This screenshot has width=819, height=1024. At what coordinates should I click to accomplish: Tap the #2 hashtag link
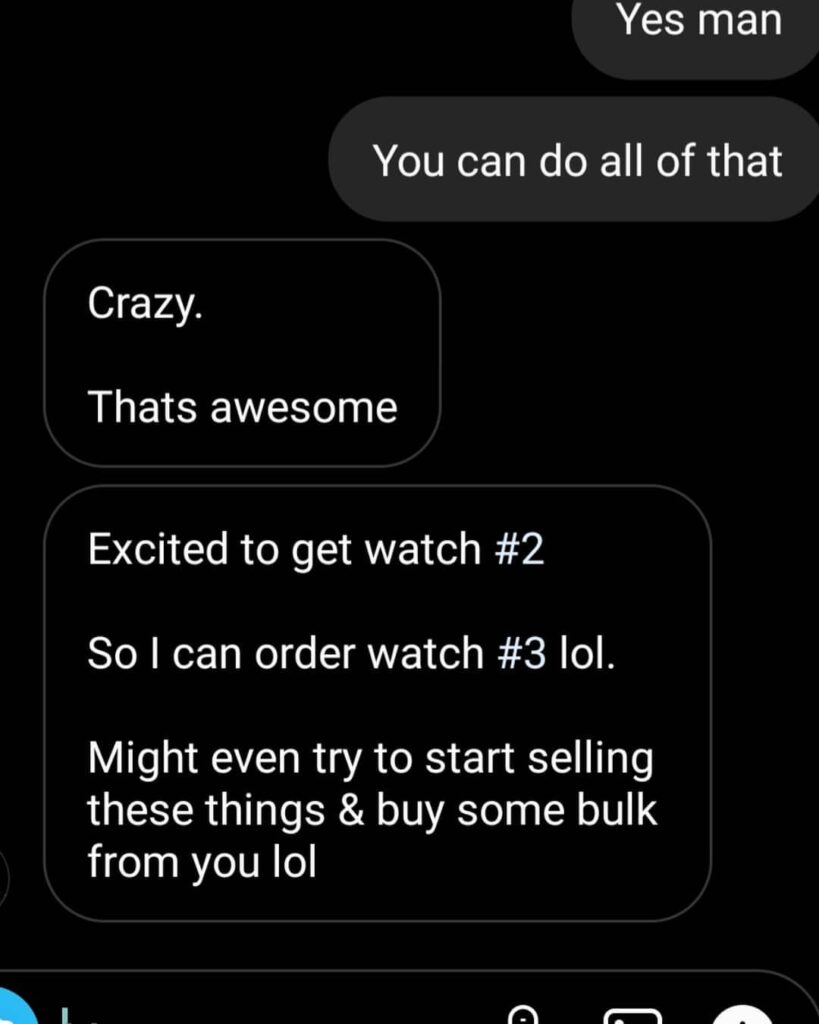coord(519,550)
